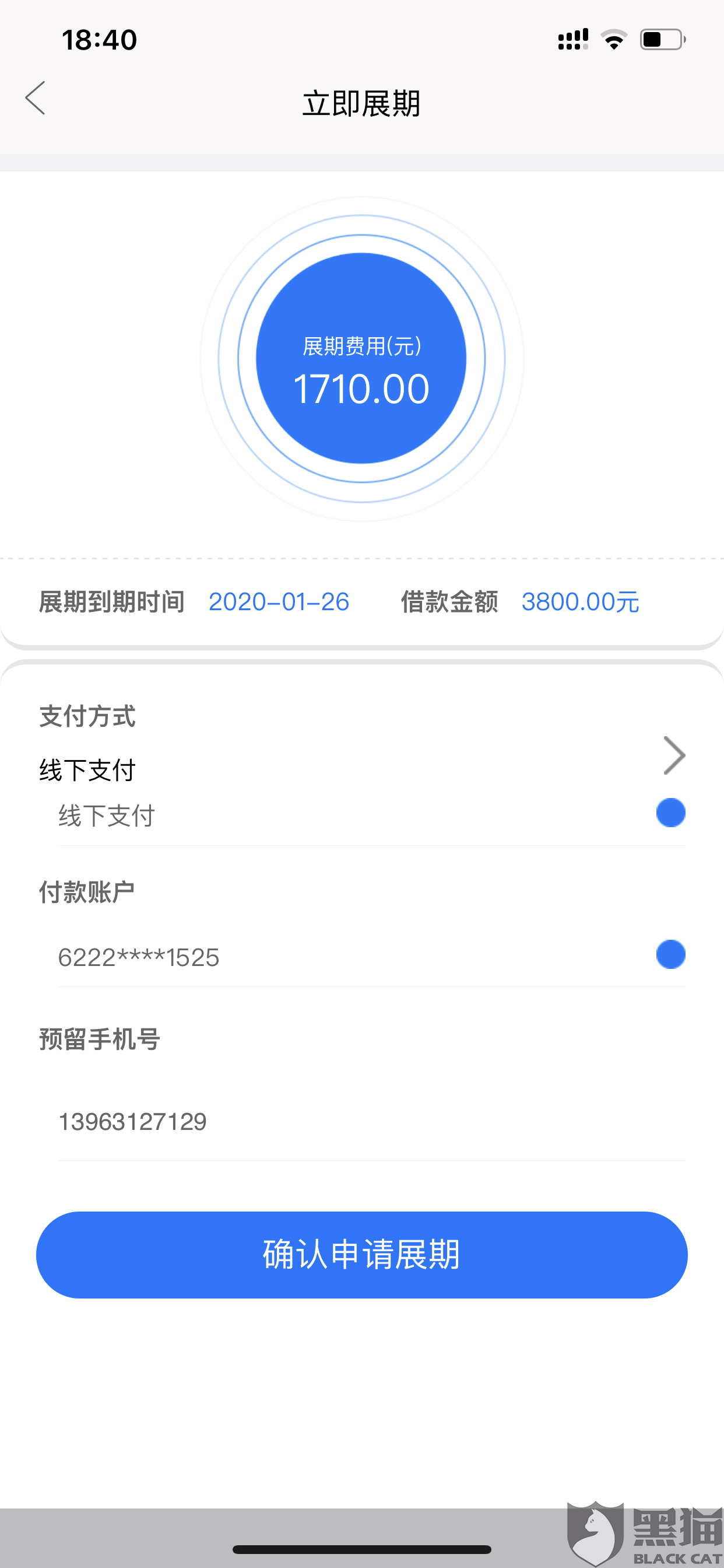Image resolution: width=724 pixels, height=1568 pixels.
Task: Go back using the top-left arrow
Action: 36,98
